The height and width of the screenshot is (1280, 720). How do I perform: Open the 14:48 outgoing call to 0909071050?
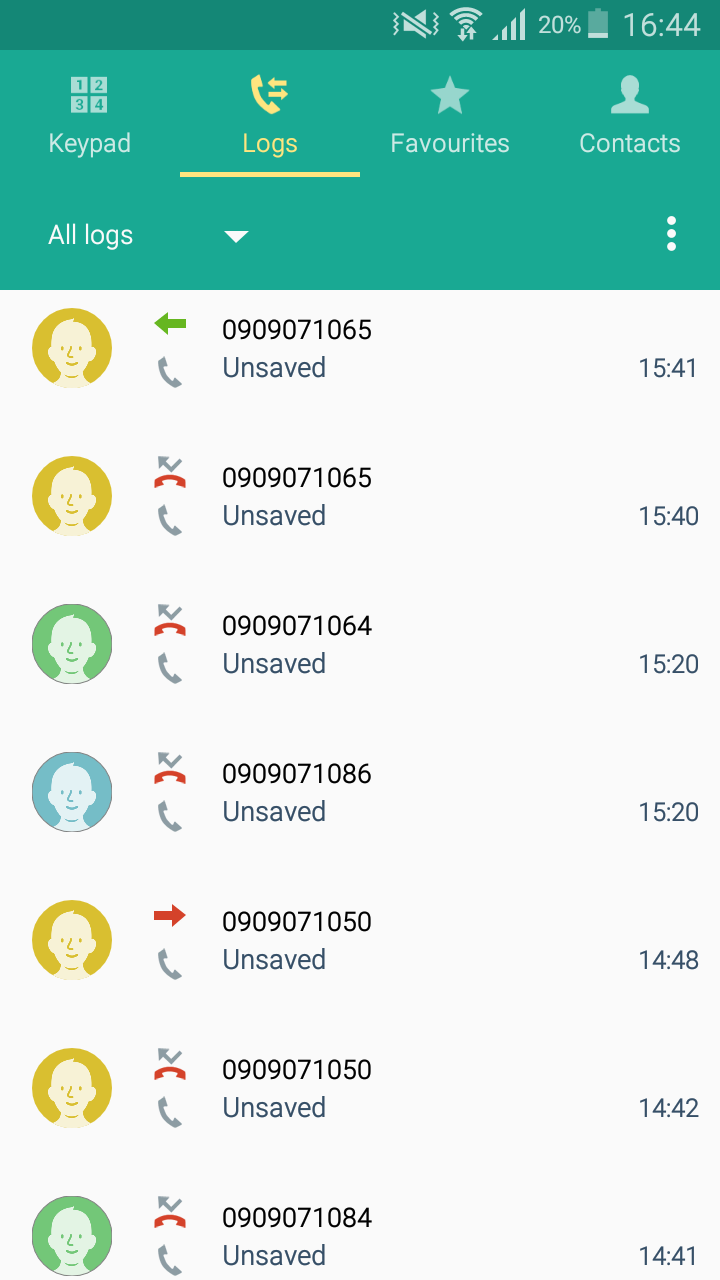point(360,940)
